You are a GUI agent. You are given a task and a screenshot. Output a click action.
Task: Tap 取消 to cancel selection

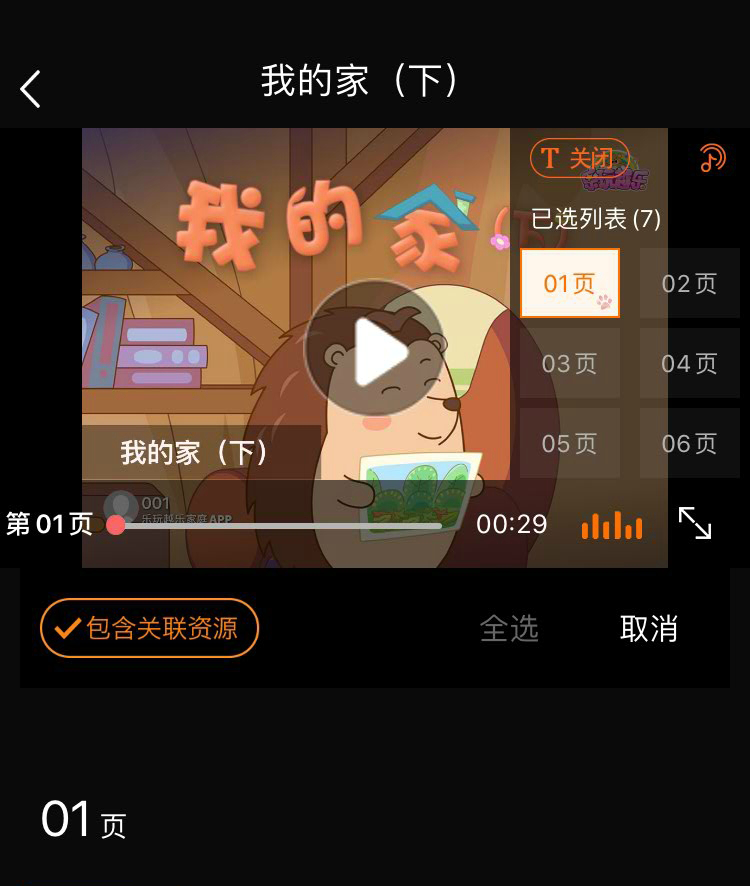[649, 628]
